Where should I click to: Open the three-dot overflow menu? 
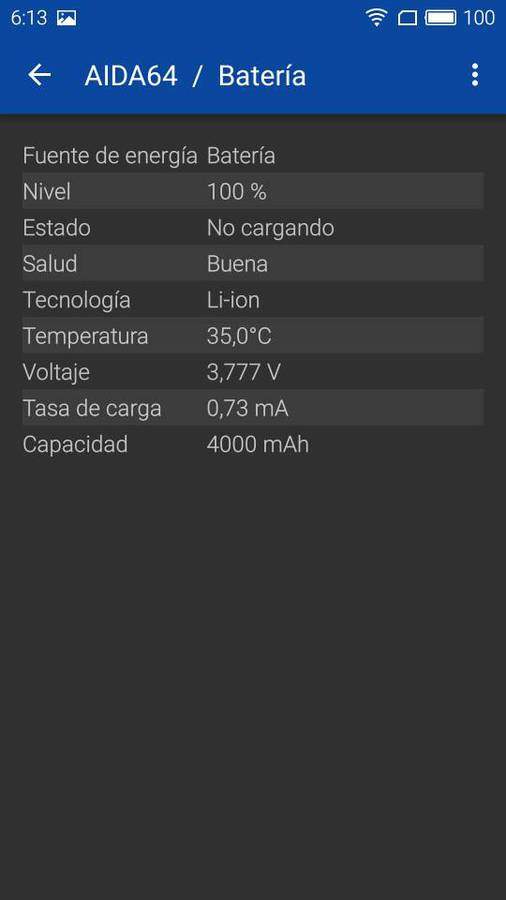474,75
